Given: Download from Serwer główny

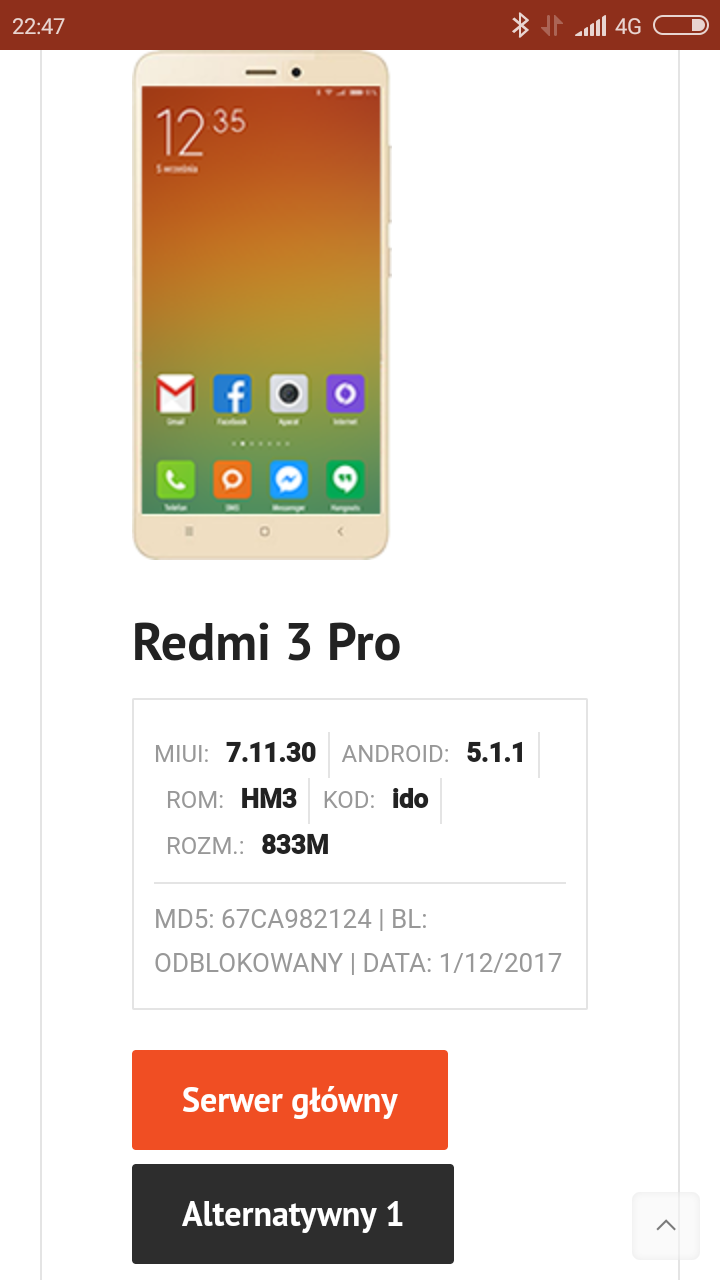Looking at the screenshot, I should point(290,1100).
